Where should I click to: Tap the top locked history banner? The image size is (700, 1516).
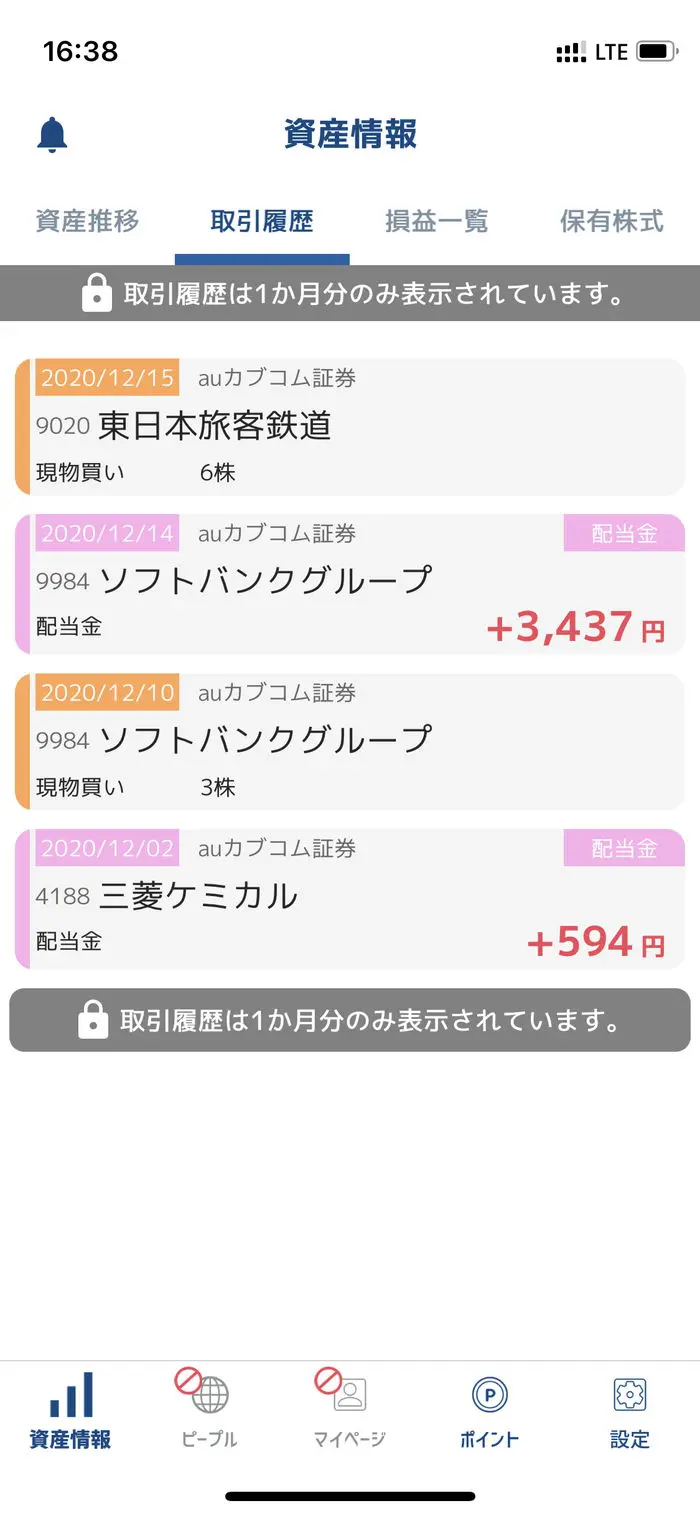[350, 294]
